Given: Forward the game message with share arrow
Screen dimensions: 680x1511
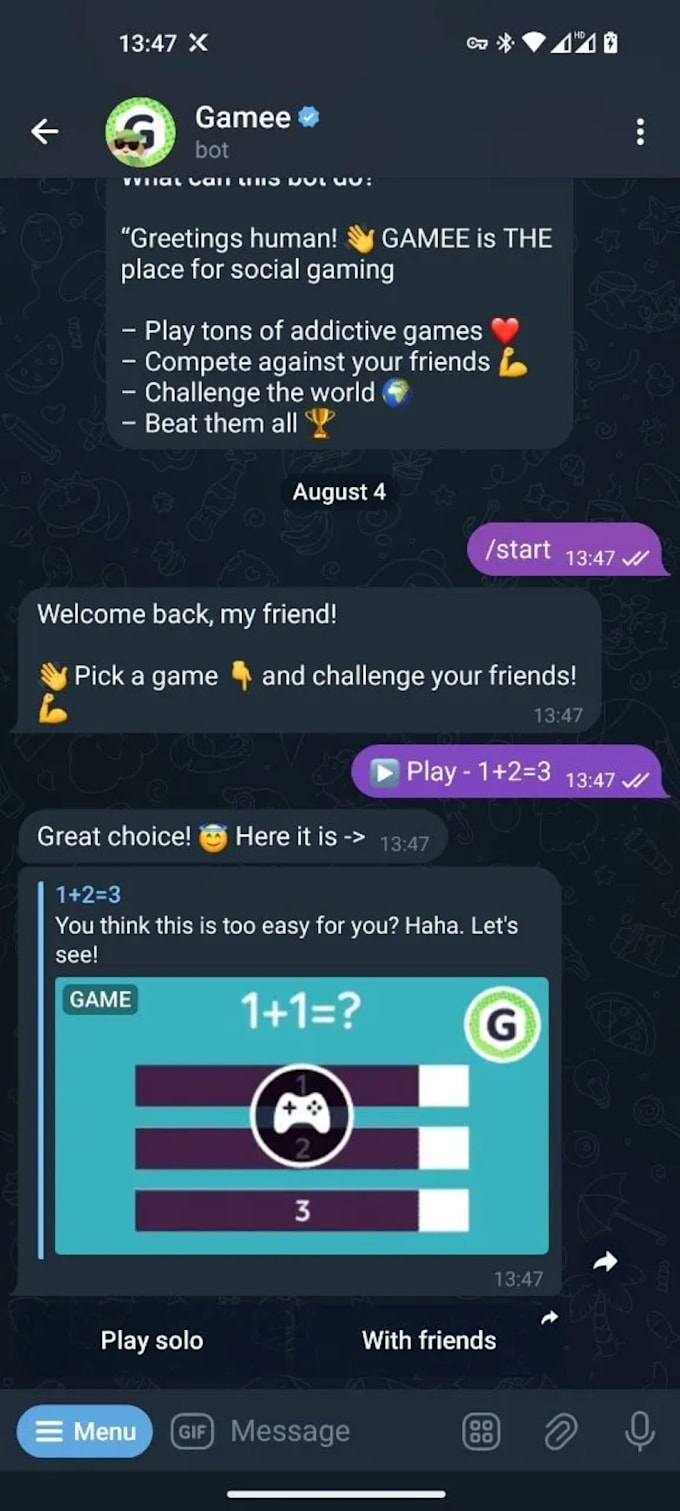Looking at the screenshot, I should click(605, 1263).
